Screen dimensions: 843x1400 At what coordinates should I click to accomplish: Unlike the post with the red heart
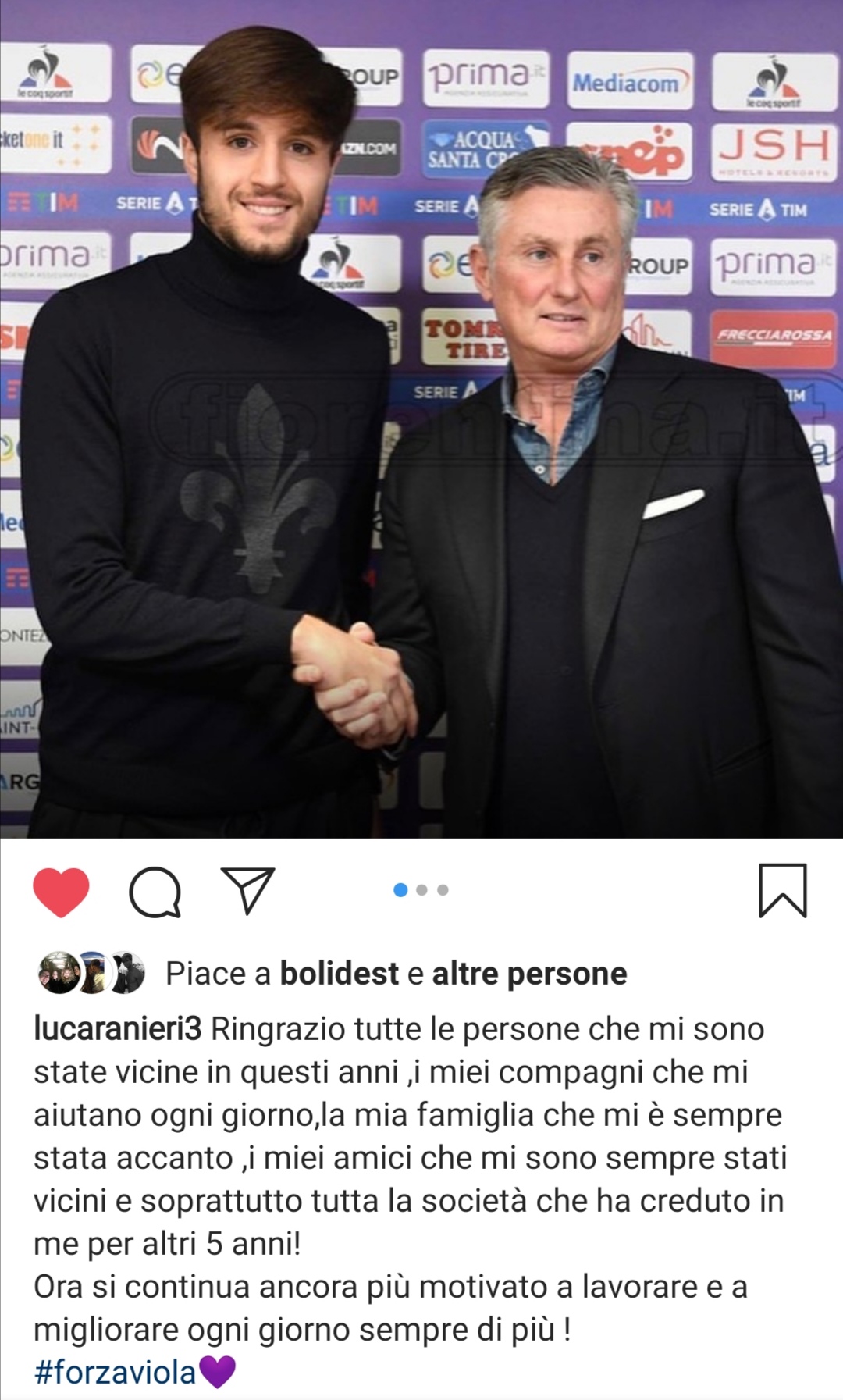pos(61,892)
